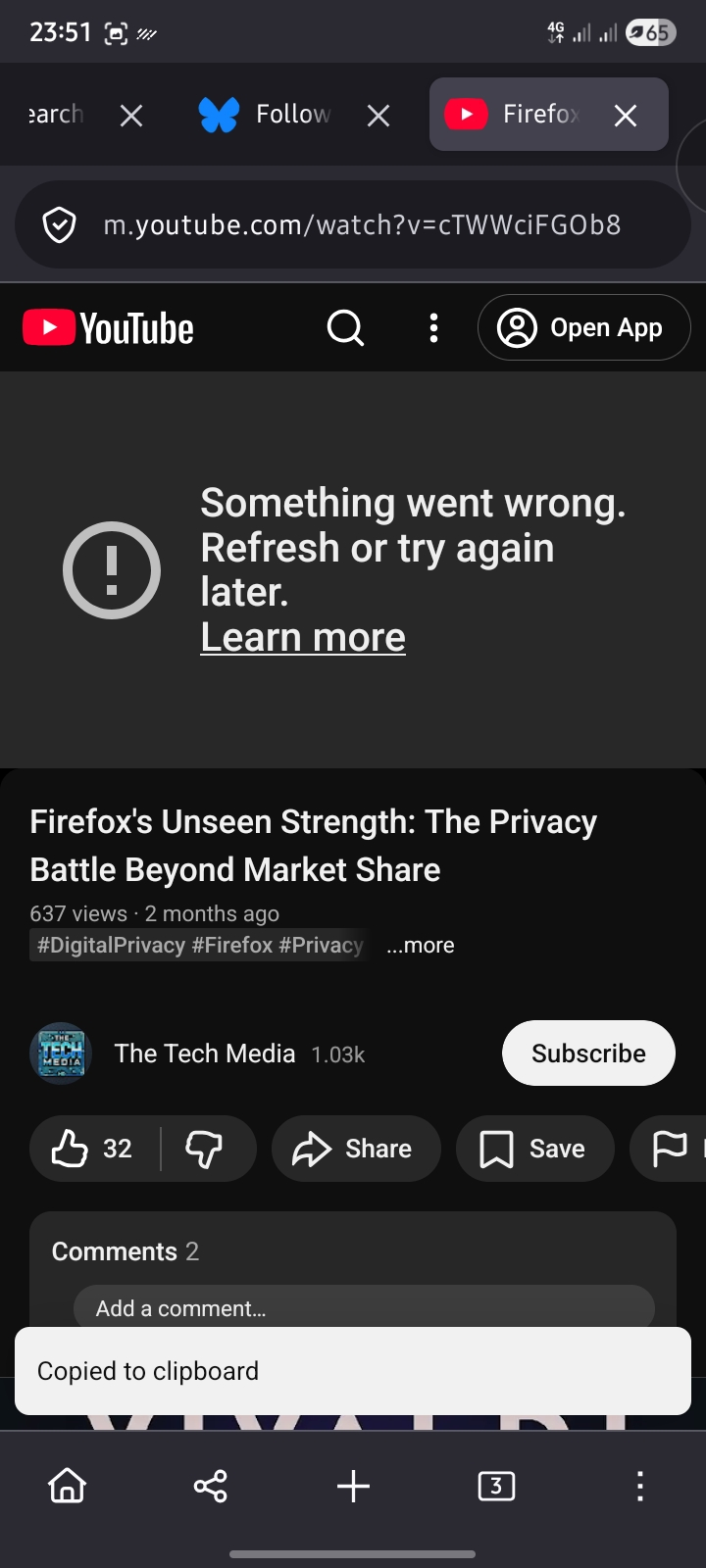706x1568 pixels.
Task: Open YouTube search
Action: [345, 328]
